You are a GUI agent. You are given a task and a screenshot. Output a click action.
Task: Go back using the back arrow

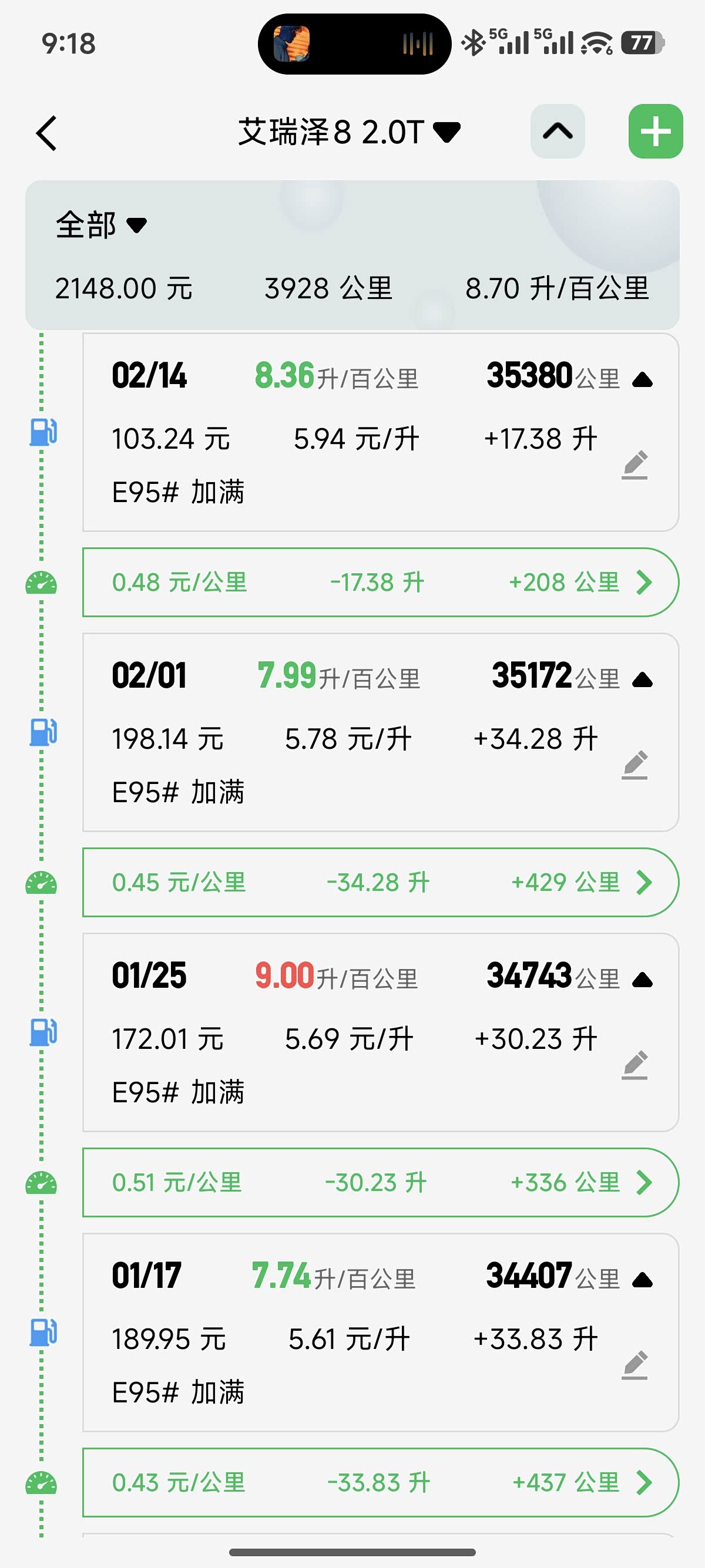47,133
